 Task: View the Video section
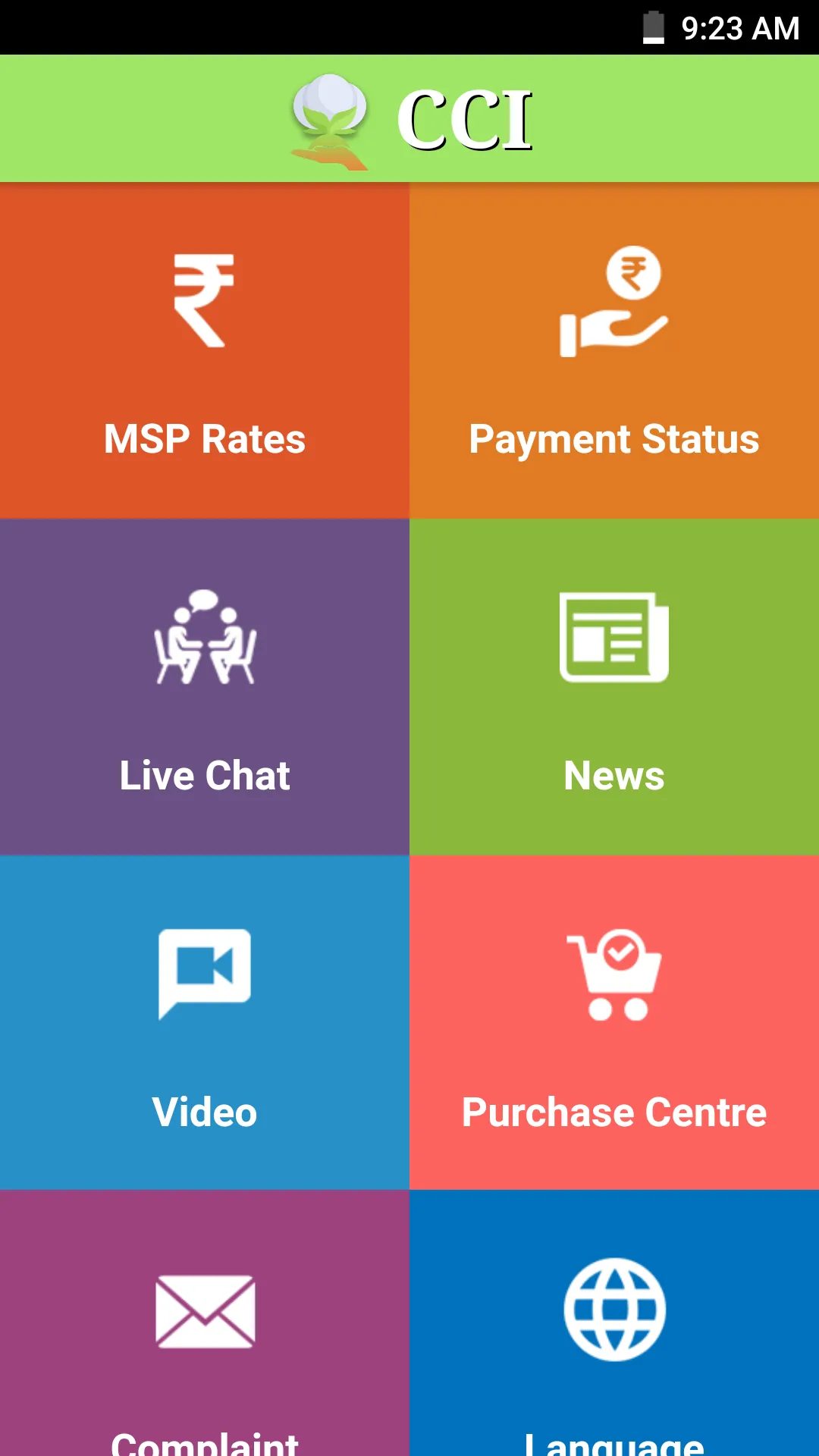(x=205, y=1022)
